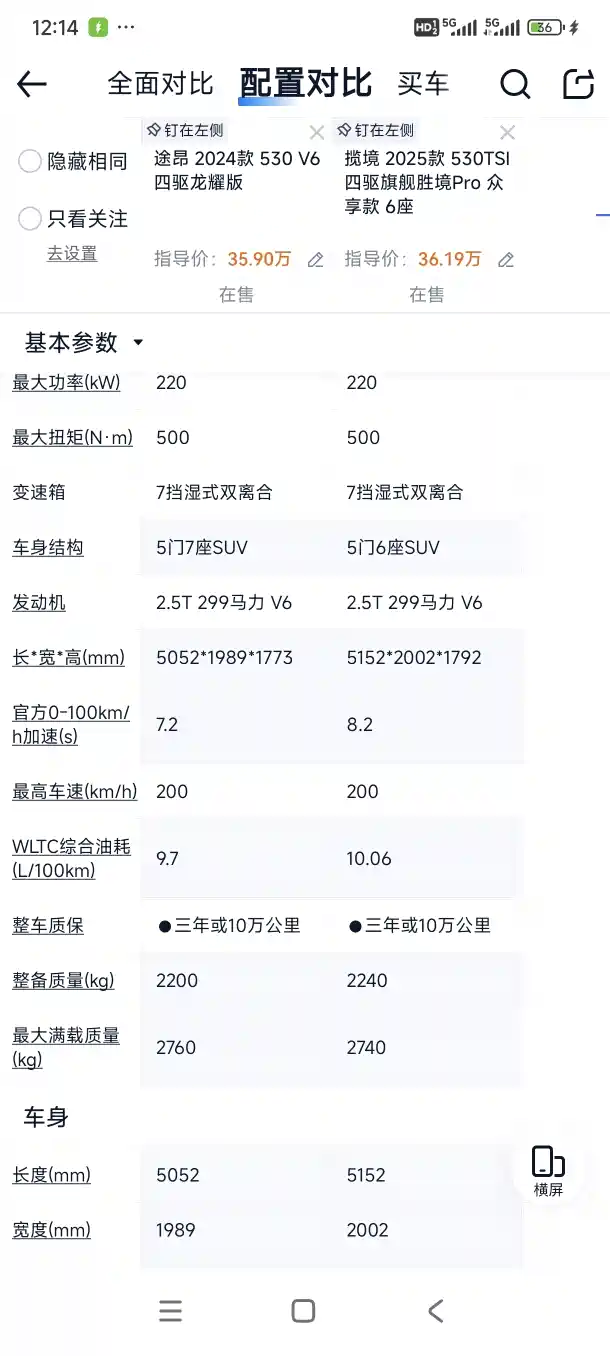
Task: Switch to landscape with 横屏 button
Action: click(548, 1171)
